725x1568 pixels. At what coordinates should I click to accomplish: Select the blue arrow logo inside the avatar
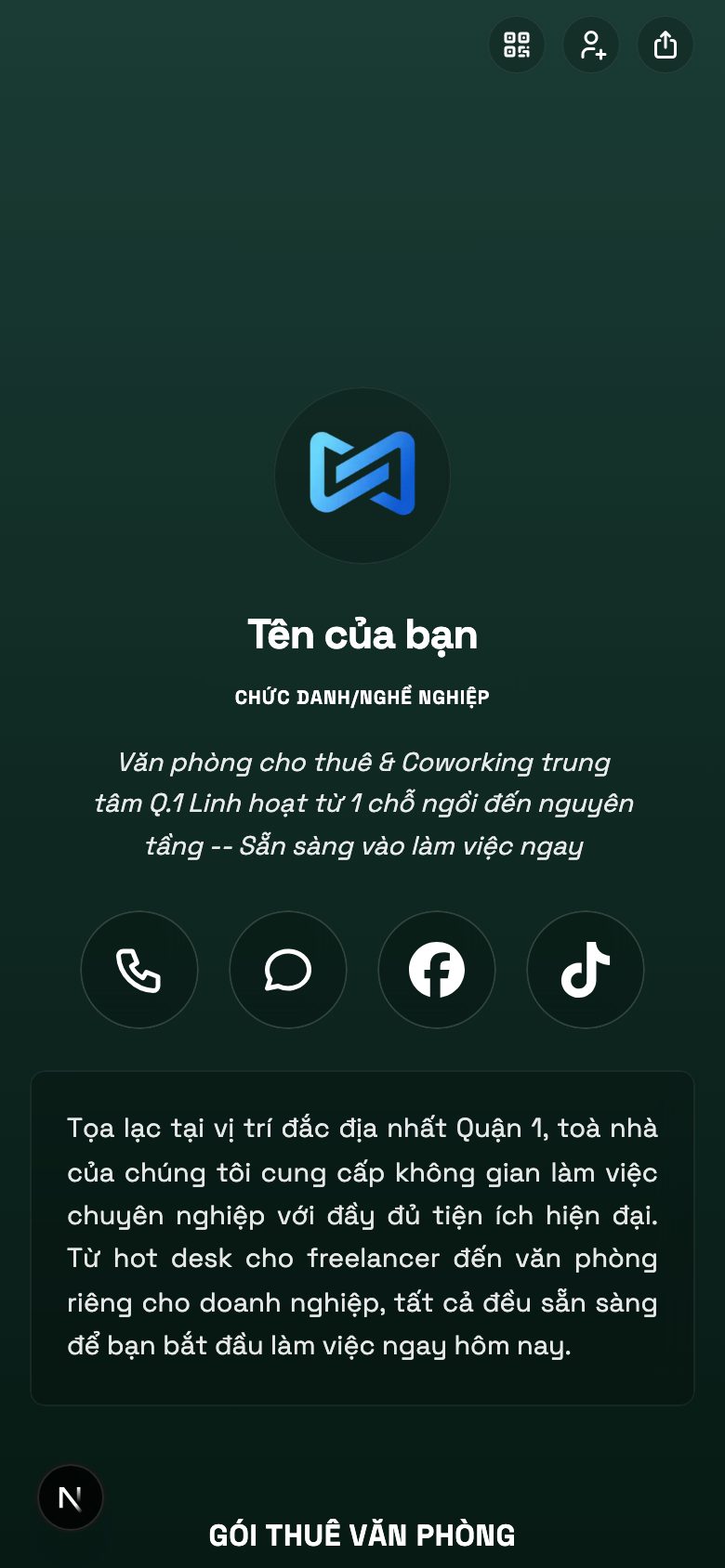tap(362, 474)
